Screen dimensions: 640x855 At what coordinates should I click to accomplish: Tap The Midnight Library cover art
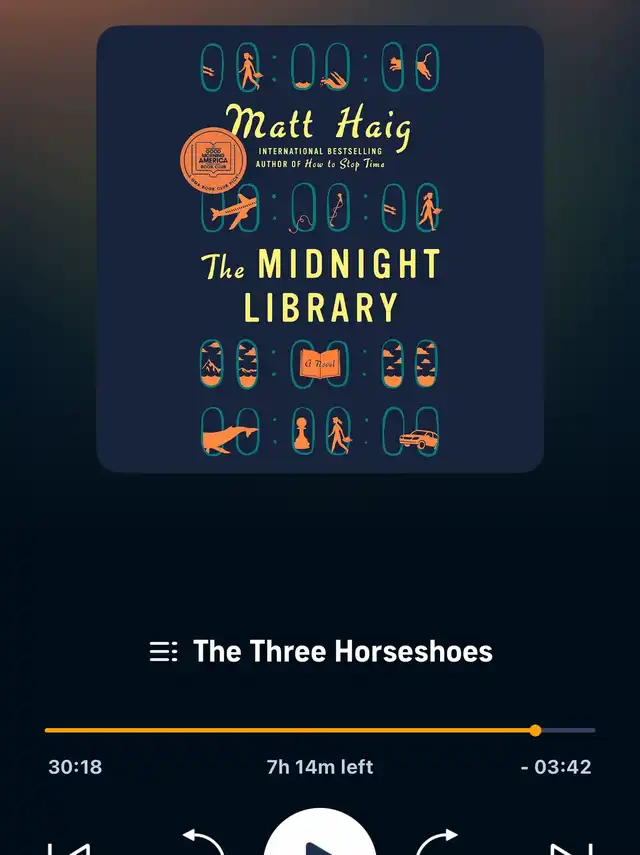coord(320,248)
